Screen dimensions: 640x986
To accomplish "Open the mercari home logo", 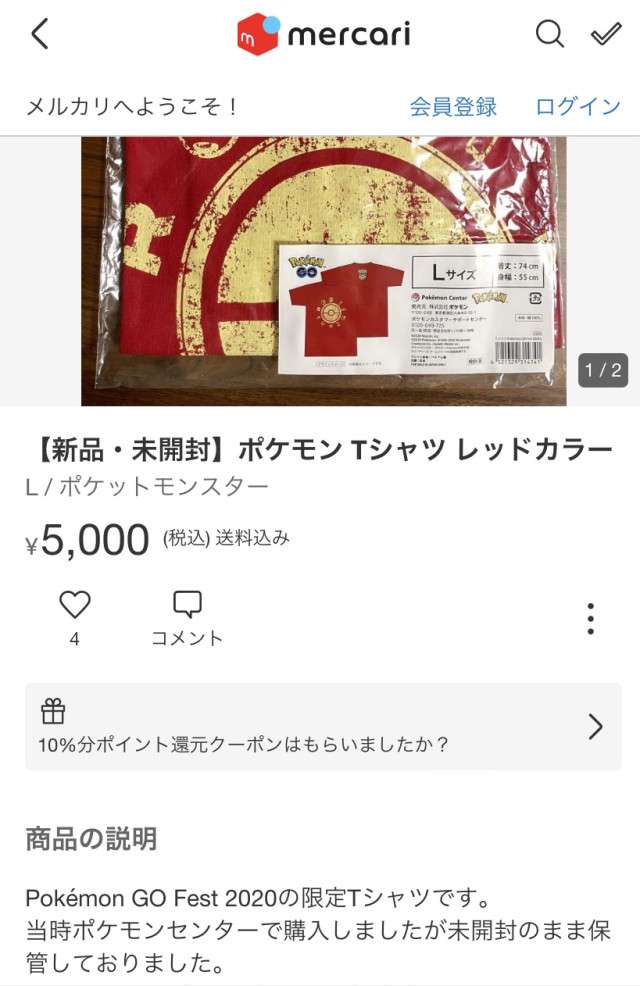I will point(323,35).
